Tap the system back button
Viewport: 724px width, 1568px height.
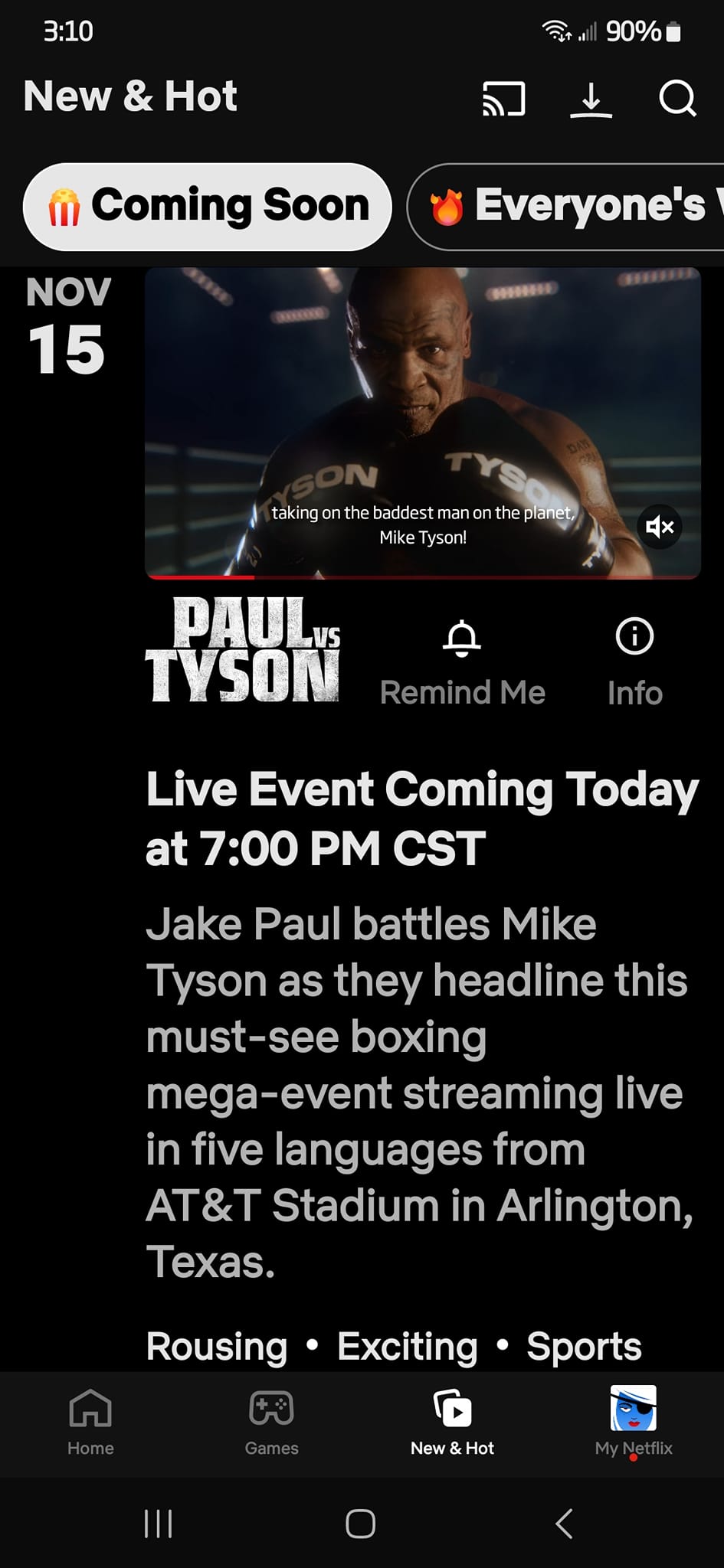point(565,1524)
